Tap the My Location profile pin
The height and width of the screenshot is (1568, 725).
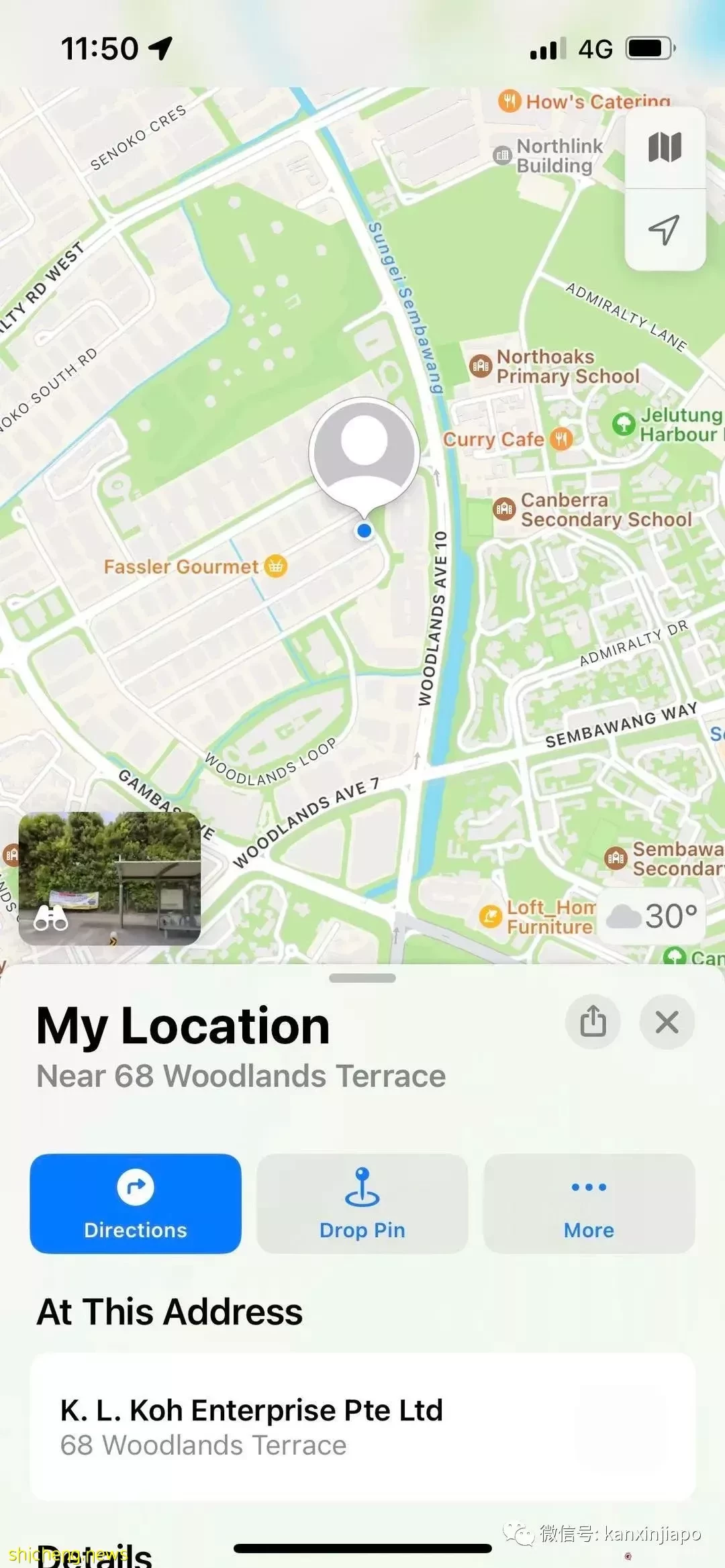365,451
